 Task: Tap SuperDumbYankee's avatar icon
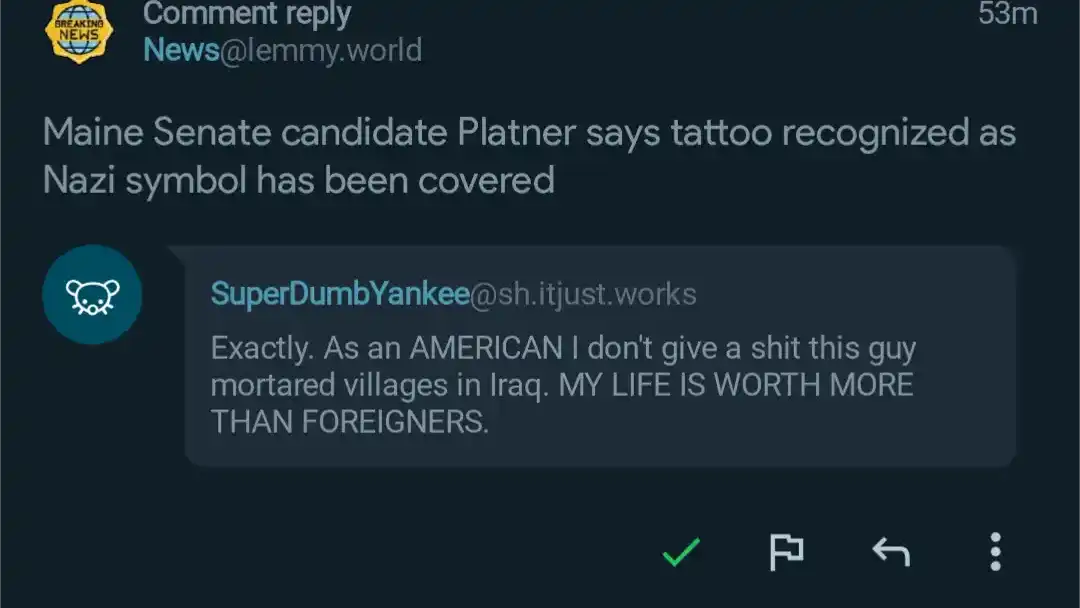[92, 295]
